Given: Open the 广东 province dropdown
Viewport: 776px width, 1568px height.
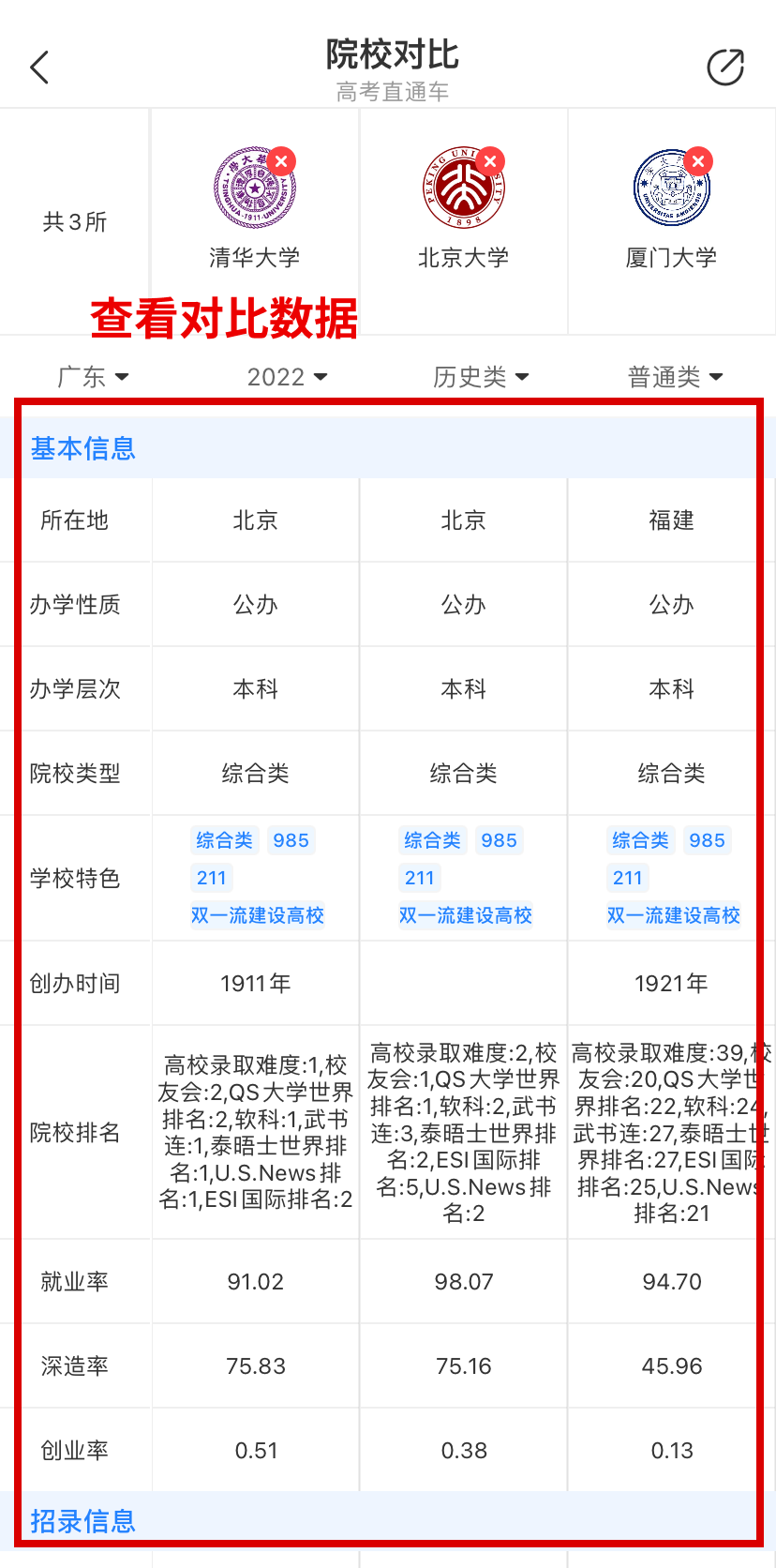Looking at the screenshot, I should pyautogui.click(x=93, y=377).
